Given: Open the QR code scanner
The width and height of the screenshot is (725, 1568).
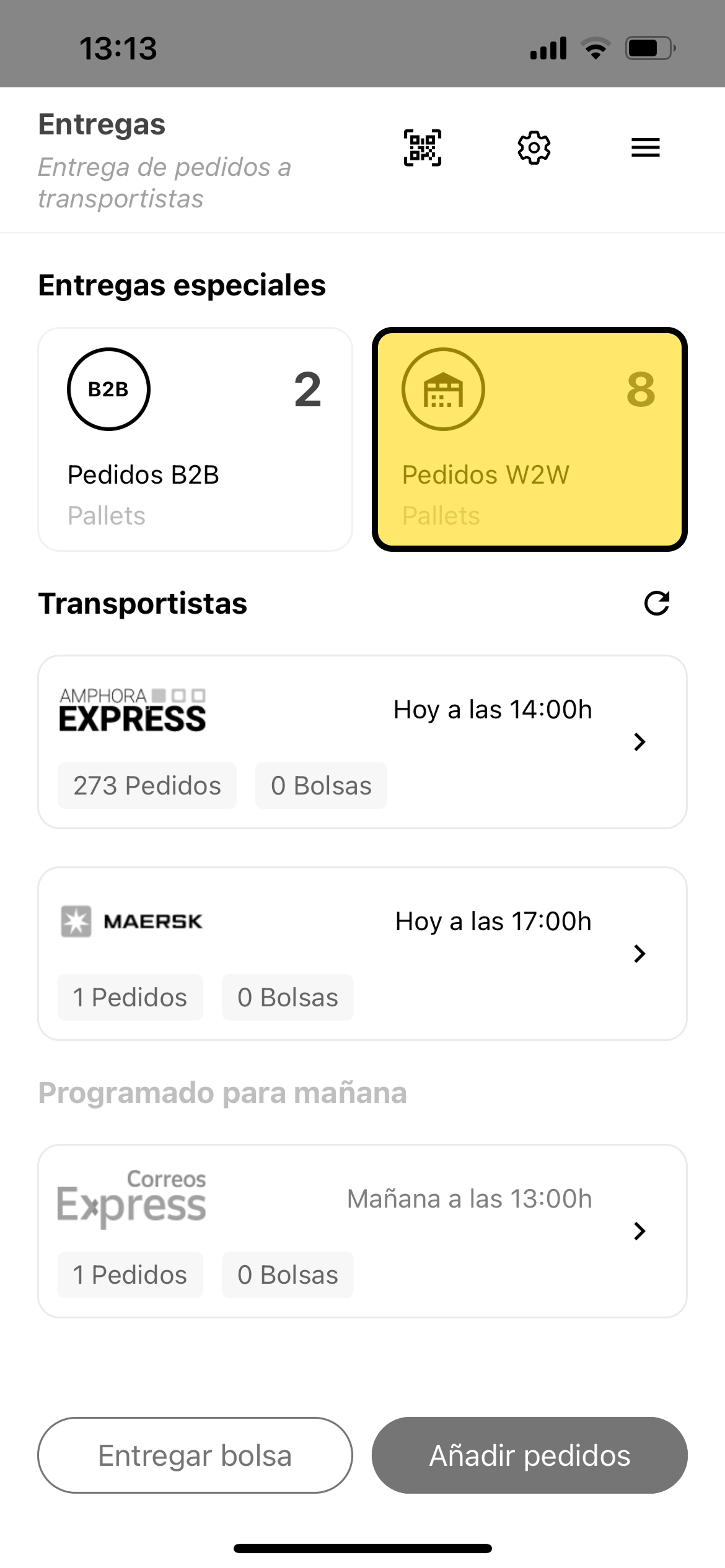Looking at the screenshot, I should tap(423, 147).
